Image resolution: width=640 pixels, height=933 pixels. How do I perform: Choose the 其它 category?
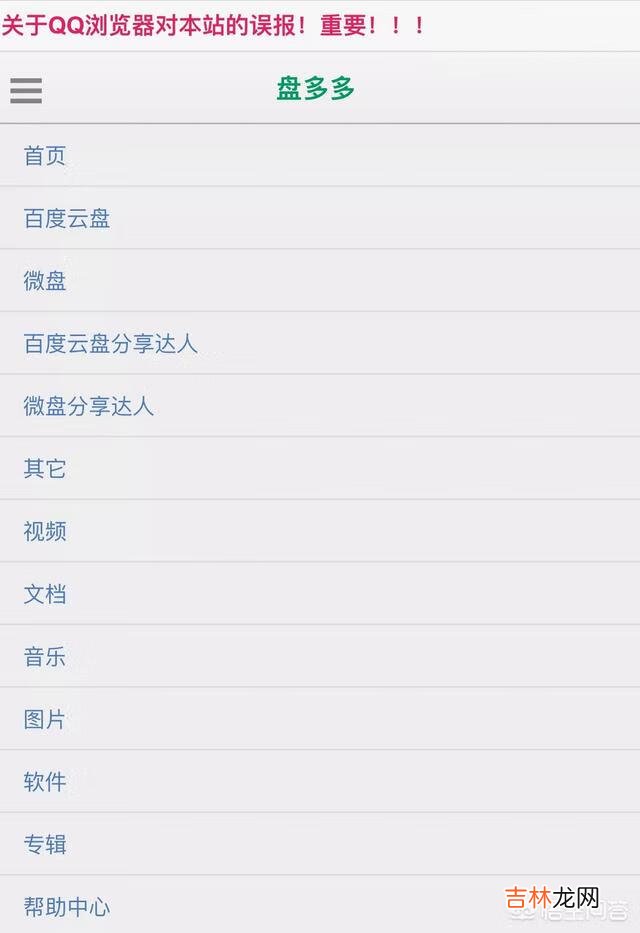point(45,469)
